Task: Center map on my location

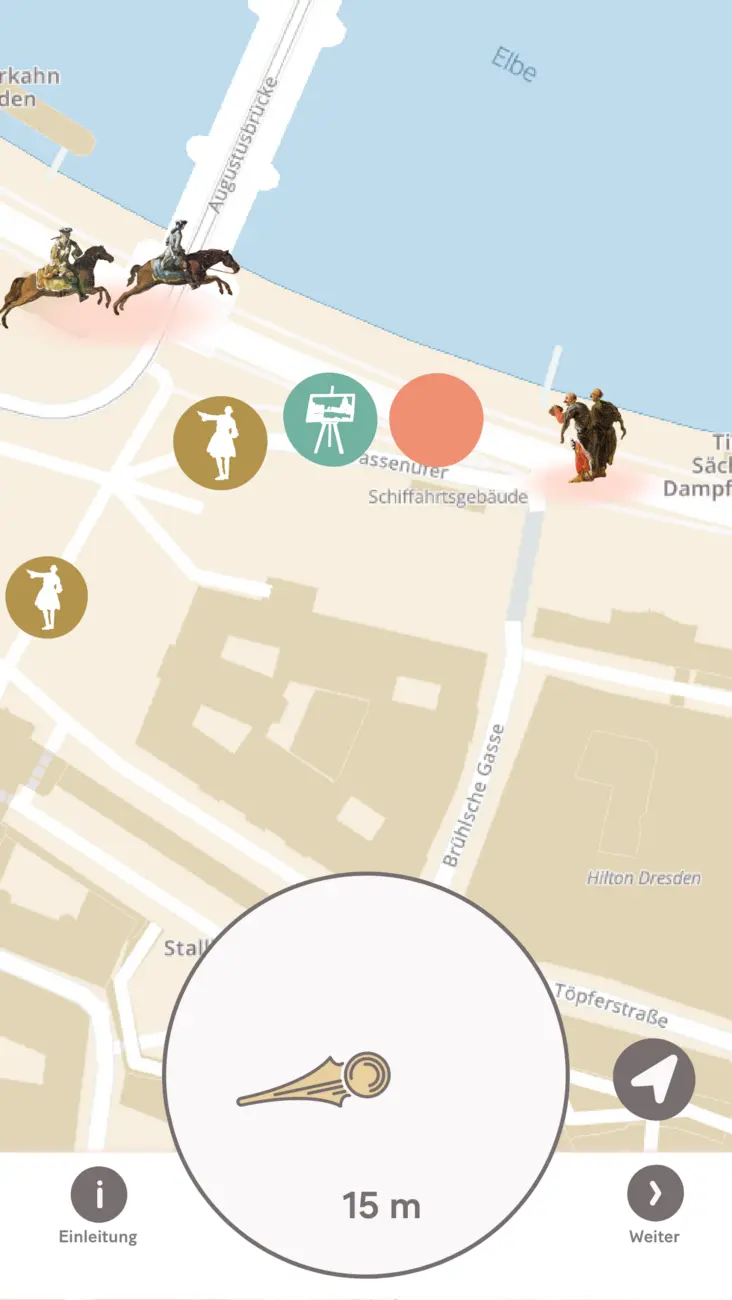Action: pos(654,1079)
